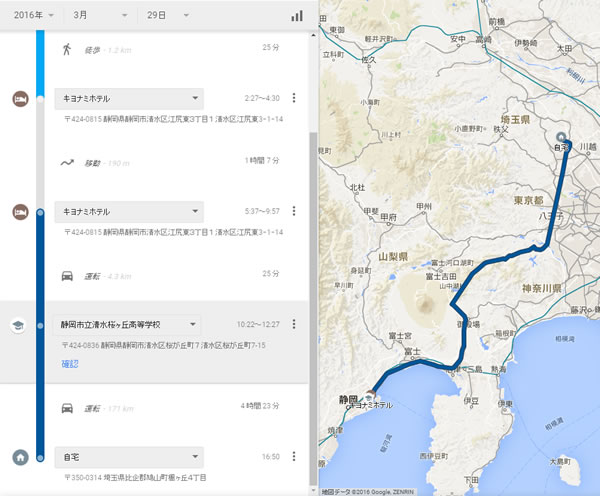Expand place dropdown for キヨナミホテル 2:27~4:30 visit

click(194, 99)
